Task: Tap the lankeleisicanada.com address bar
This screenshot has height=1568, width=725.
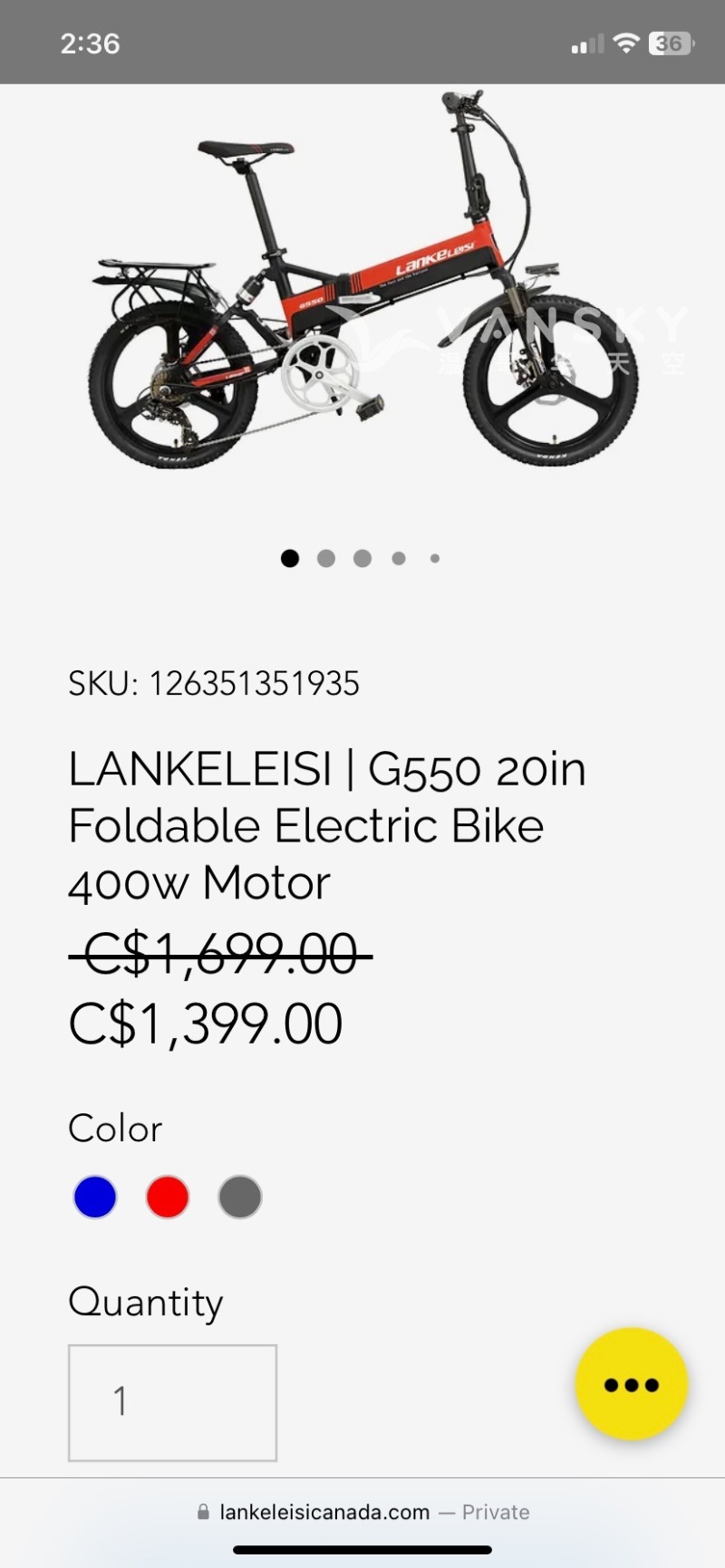Action: point(362,1512)
